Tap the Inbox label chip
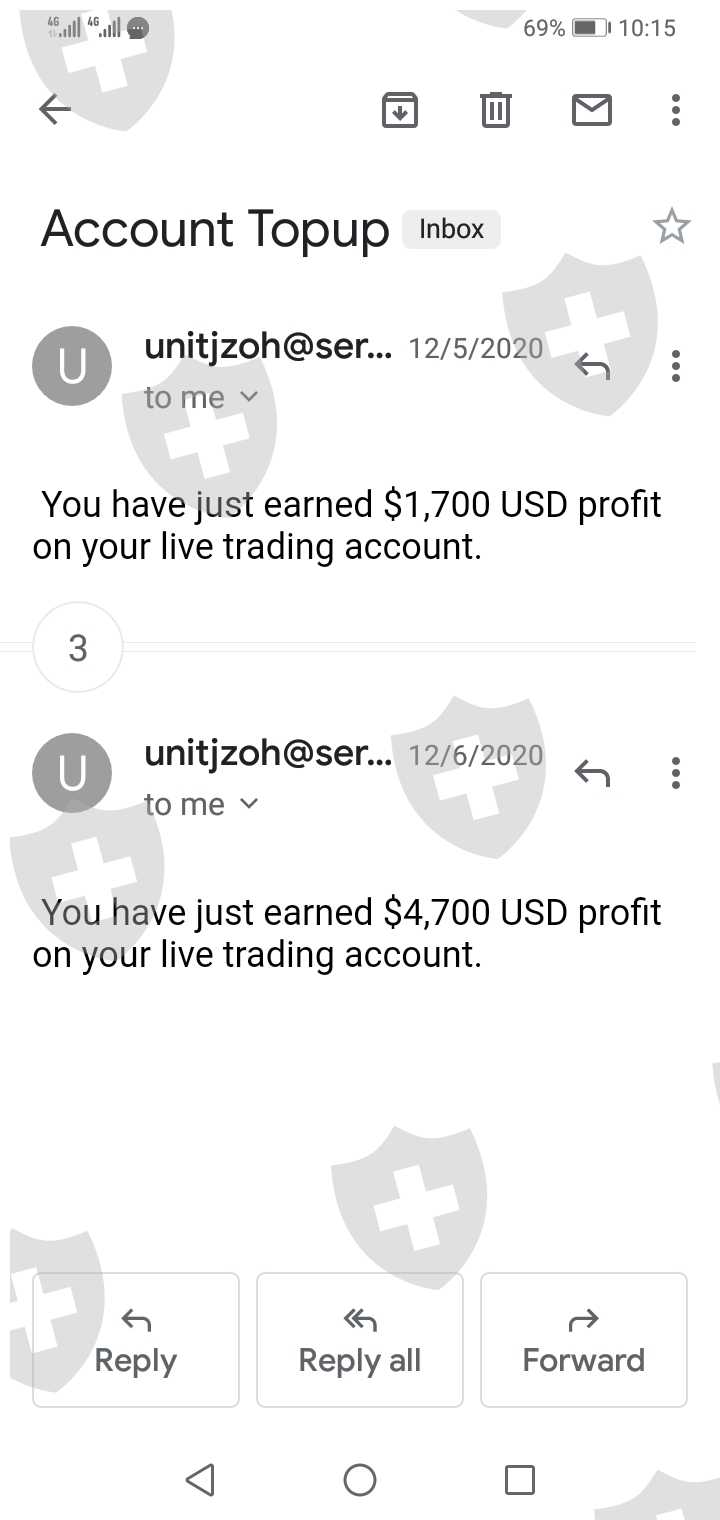 tap(451, 229)
